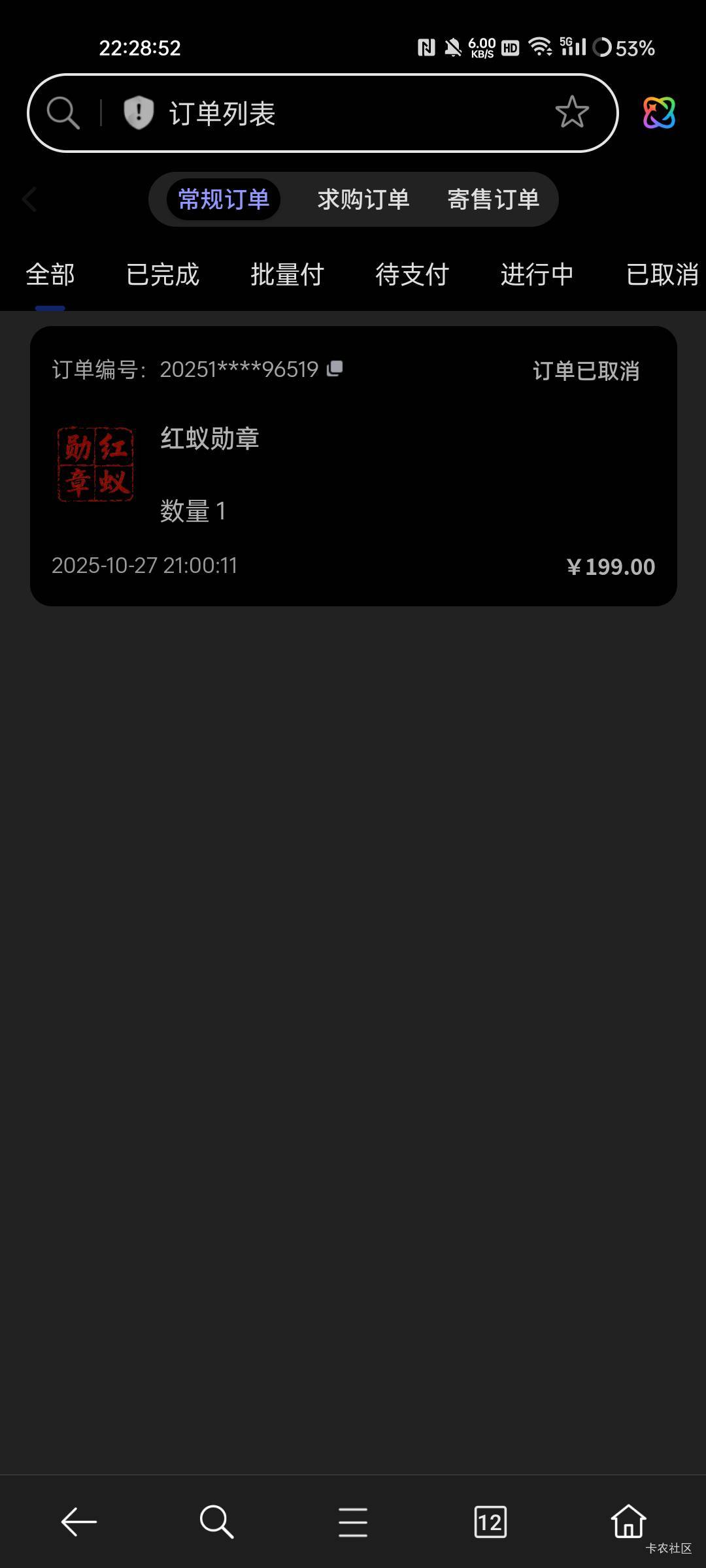Open the site security shield icon
The width and height of the screenshot is (706, 1568).
tap(139, 112)
